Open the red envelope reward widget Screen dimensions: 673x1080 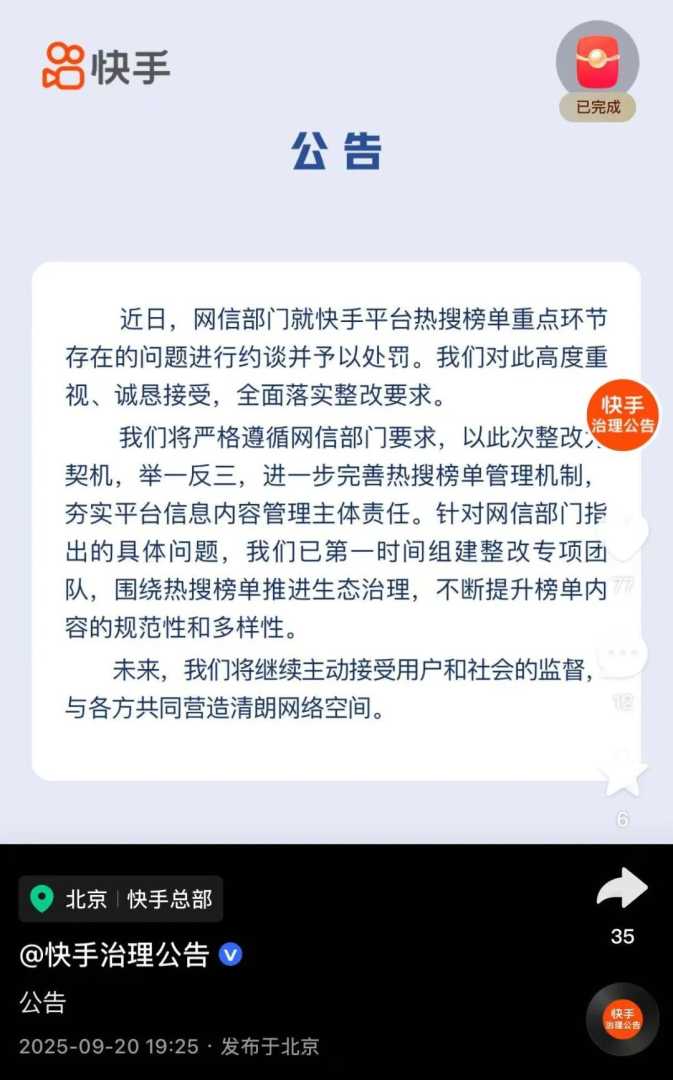click(x=597, y=64)
